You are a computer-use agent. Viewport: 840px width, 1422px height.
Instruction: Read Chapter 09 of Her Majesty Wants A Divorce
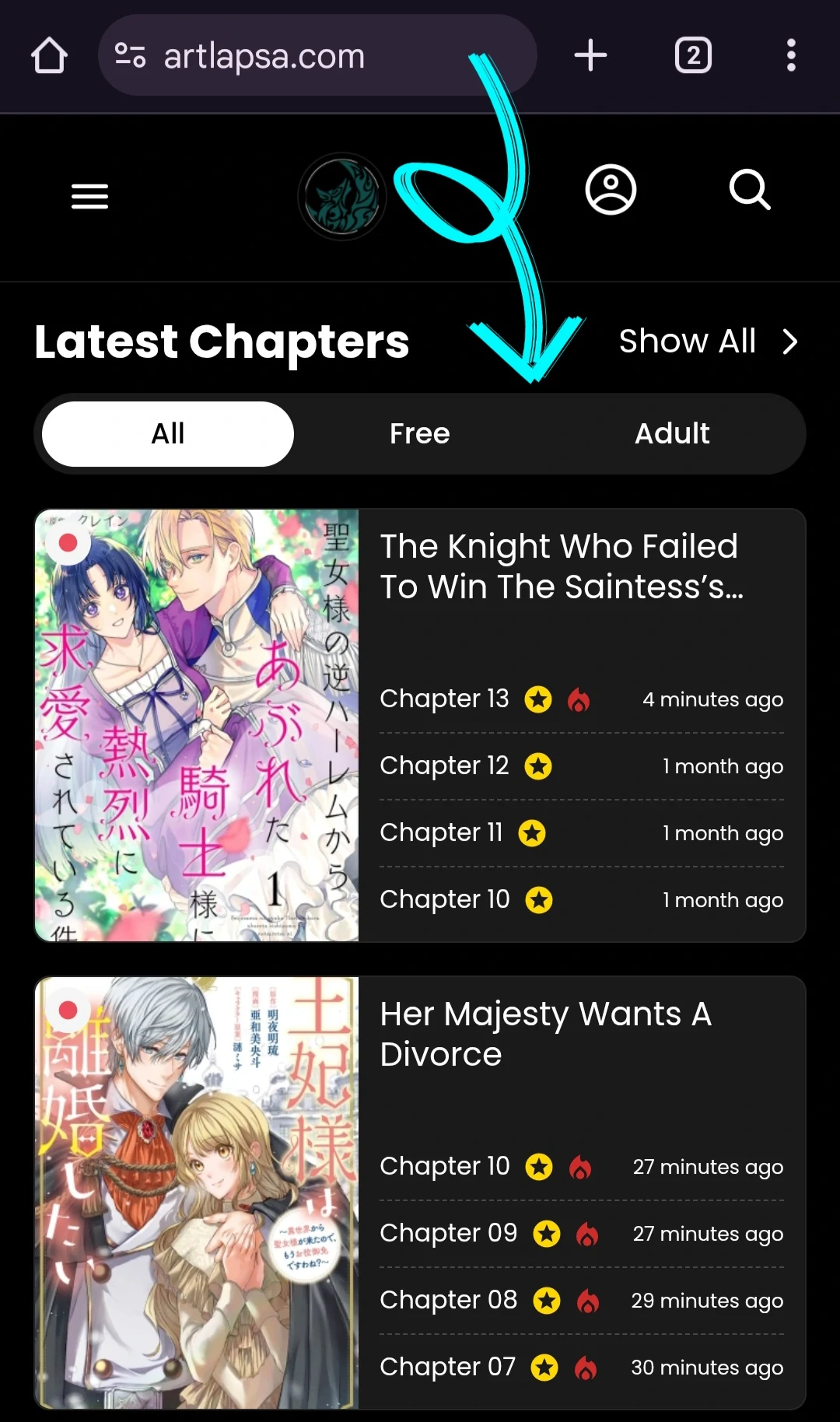tap(448, 1233)
